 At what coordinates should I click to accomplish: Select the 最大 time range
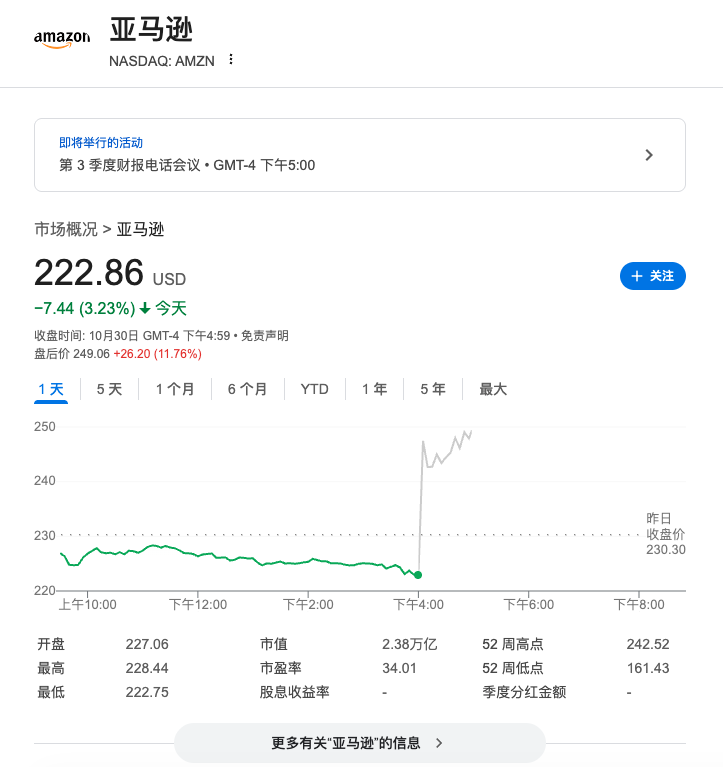[491, 389]
